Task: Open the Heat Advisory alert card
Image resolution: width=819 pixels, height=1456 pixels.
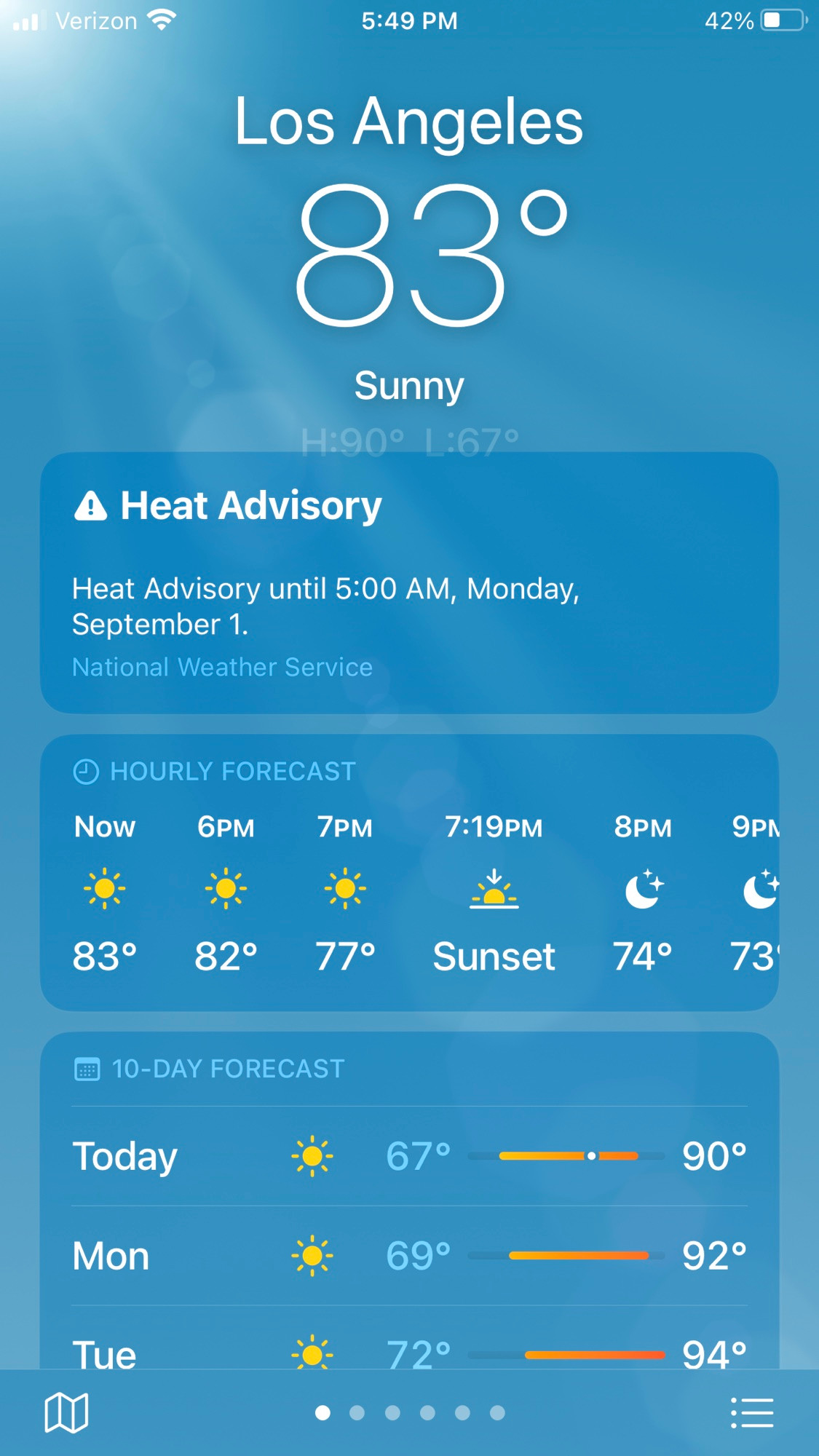Action: pyautogui.click(x=409, y=582)
